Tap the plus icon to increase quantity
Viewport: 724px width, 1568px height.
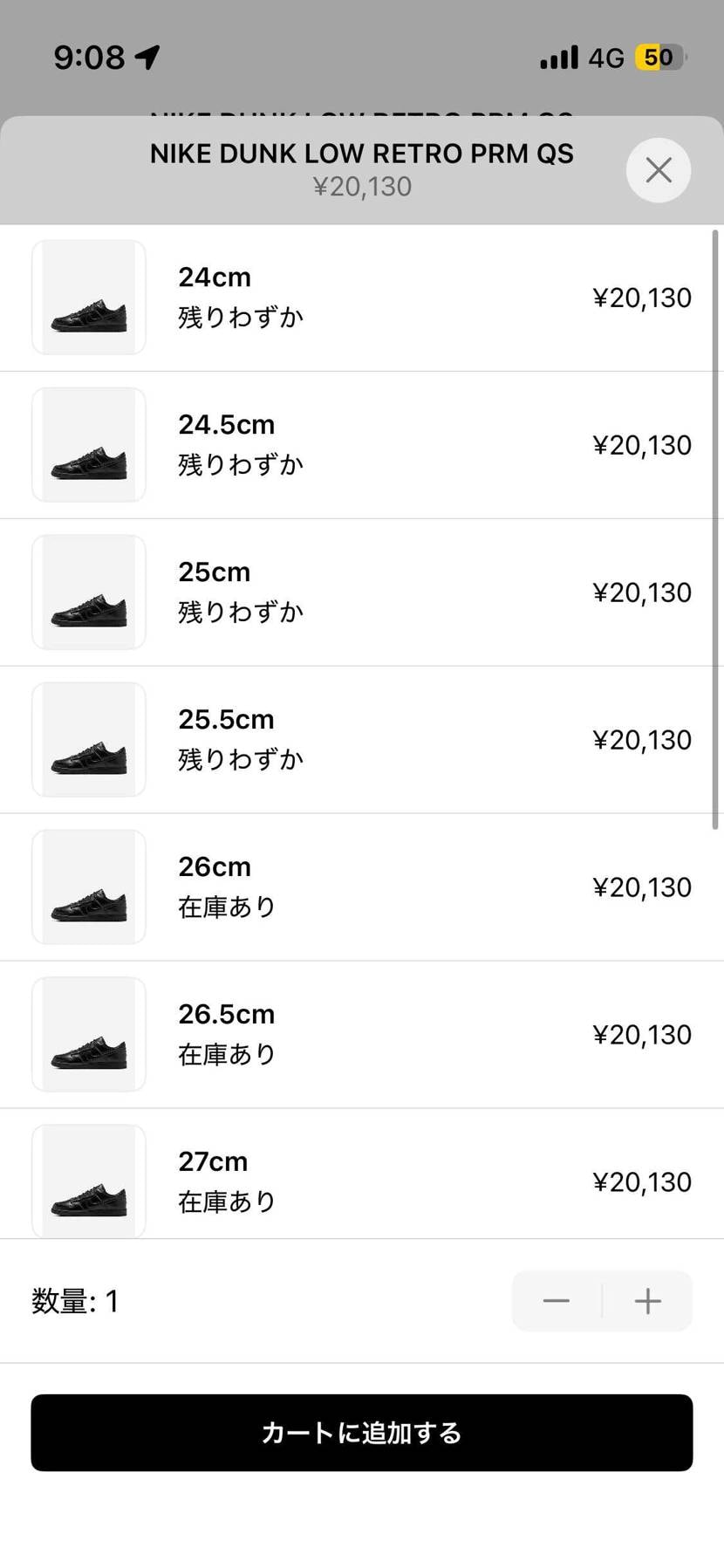(x=647, y=1301)
